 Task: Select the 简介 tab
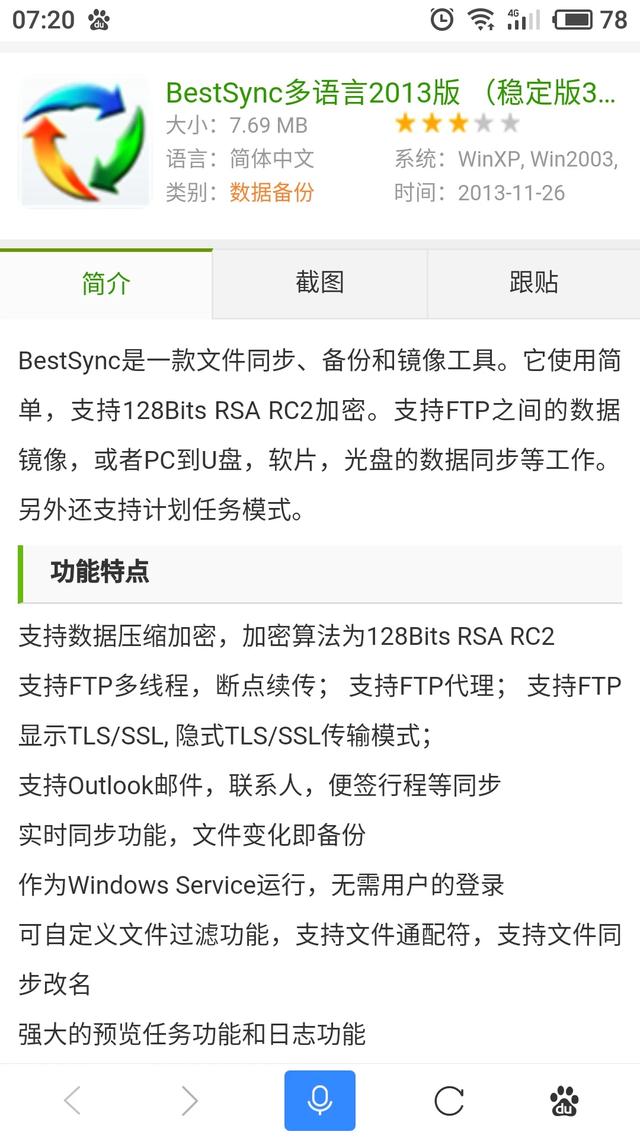[106, 283]
